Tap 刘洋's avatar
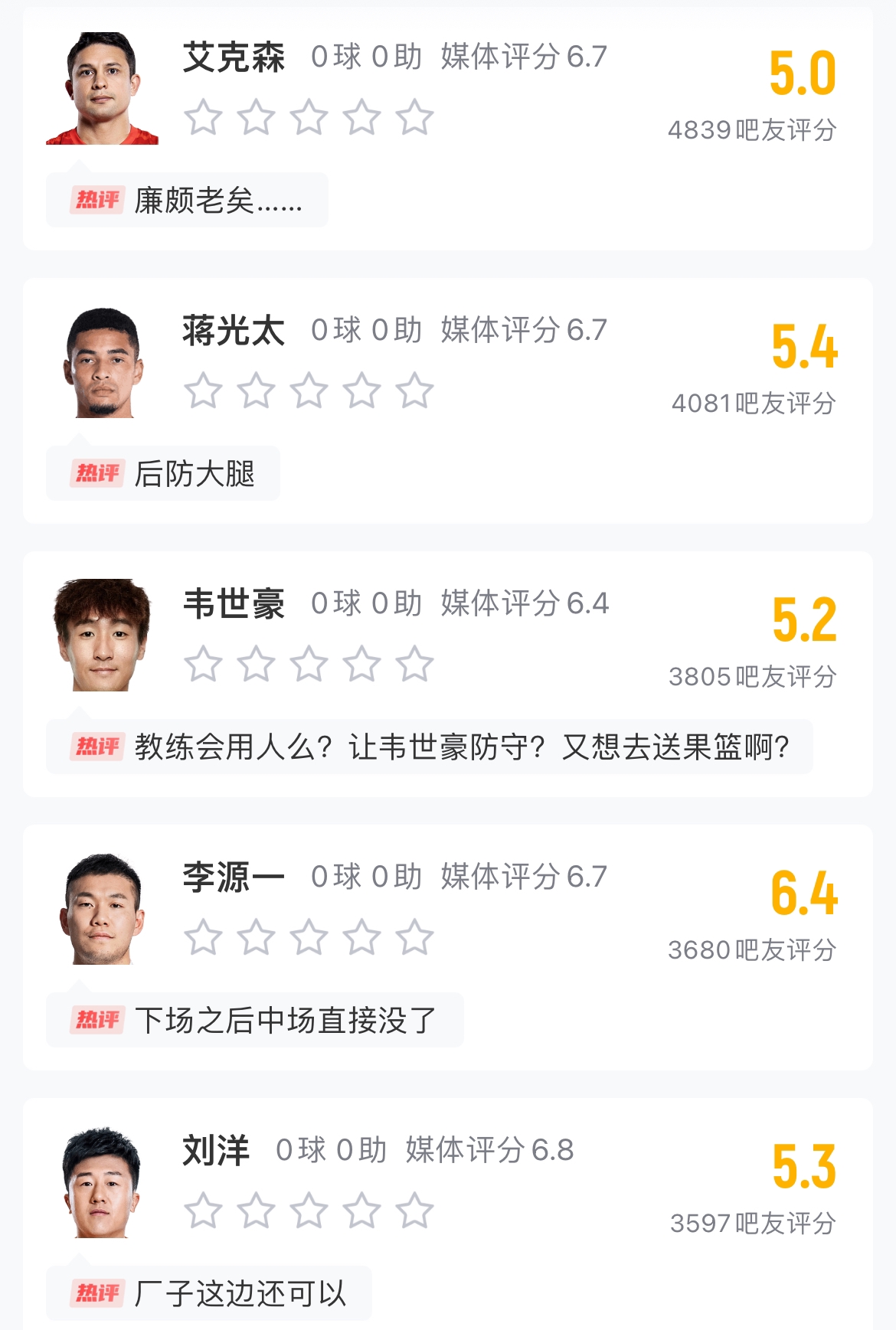 [x=102, y=1183]
